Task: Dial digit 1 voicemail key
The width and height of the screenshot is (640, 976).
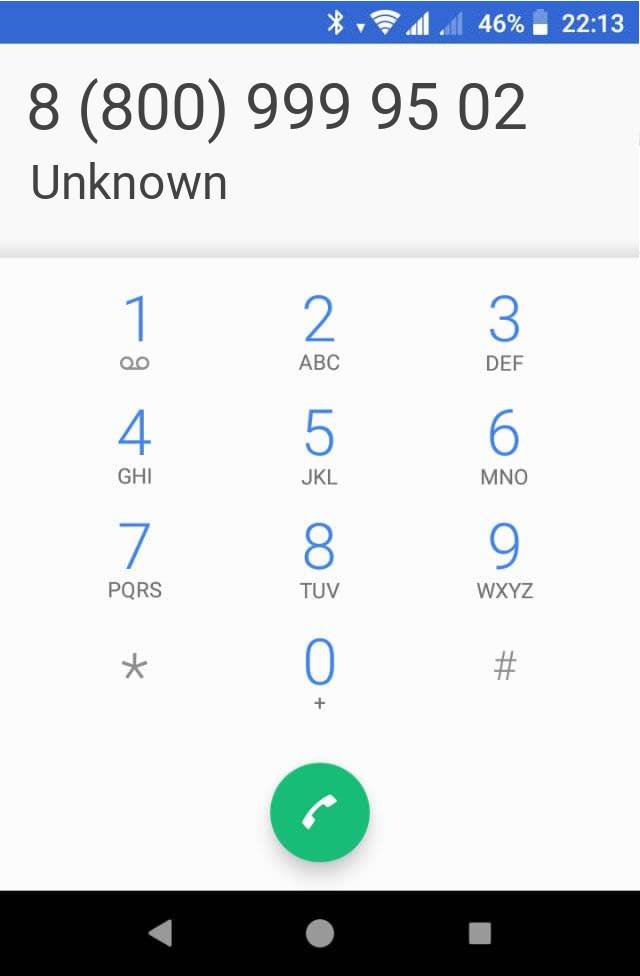Action: click(134, 333)
